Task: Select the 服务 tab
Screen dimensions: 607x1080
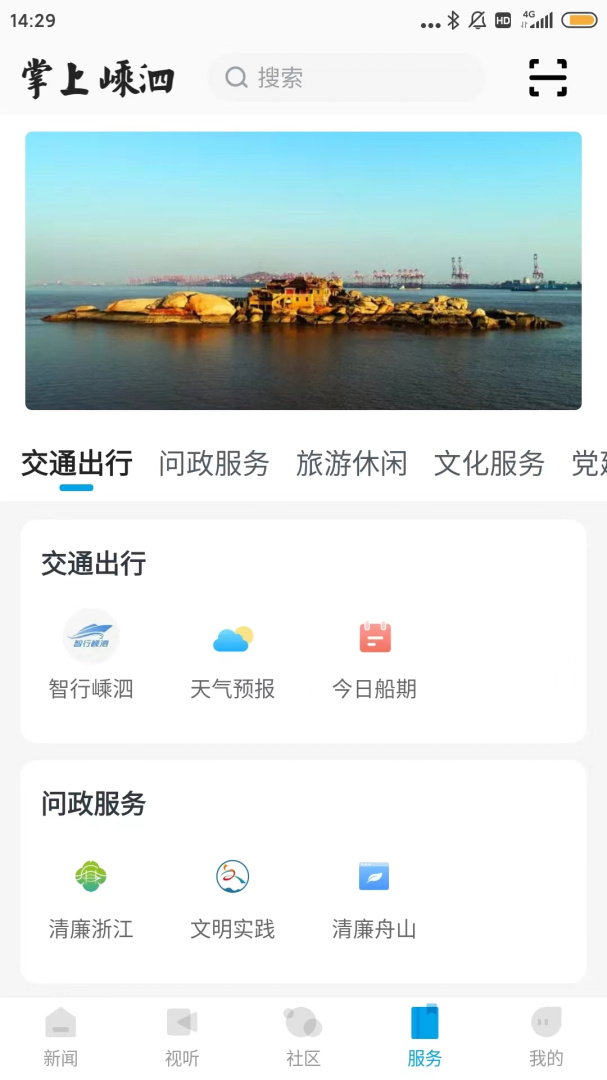Action: [x=425, y=1037]
